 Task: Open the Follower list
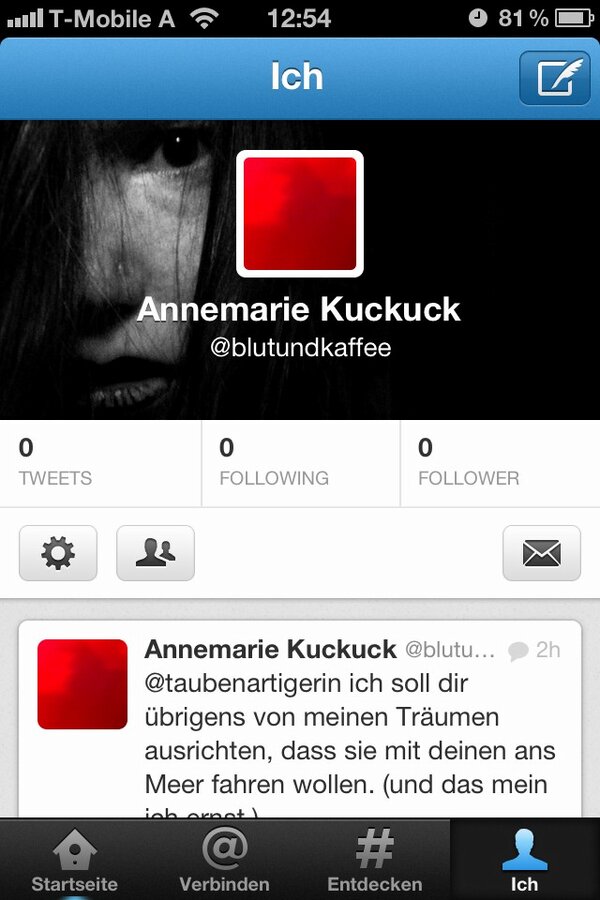[499, 462]
